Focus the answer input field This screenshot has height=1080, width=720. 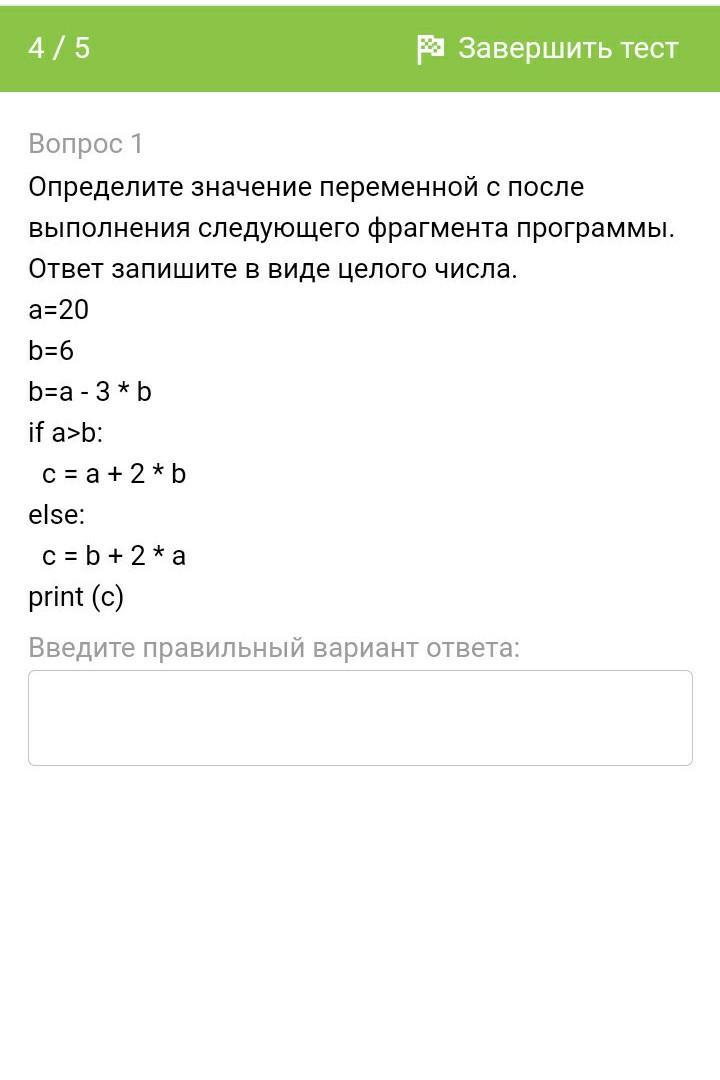pyautogui.click(x=360, y=718)
